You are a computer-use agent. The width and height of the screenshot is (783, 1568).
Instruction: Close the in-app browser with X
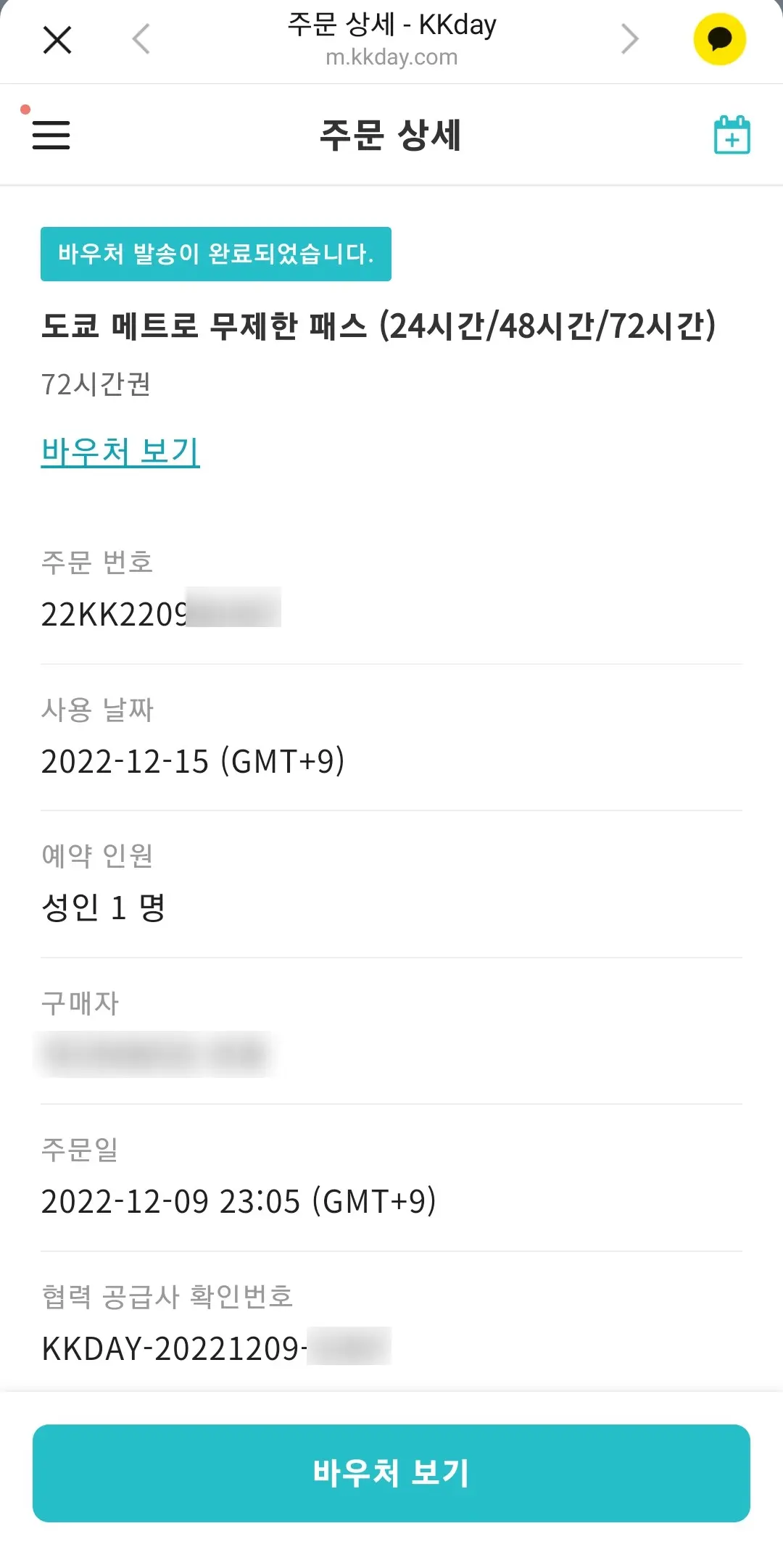57,40
